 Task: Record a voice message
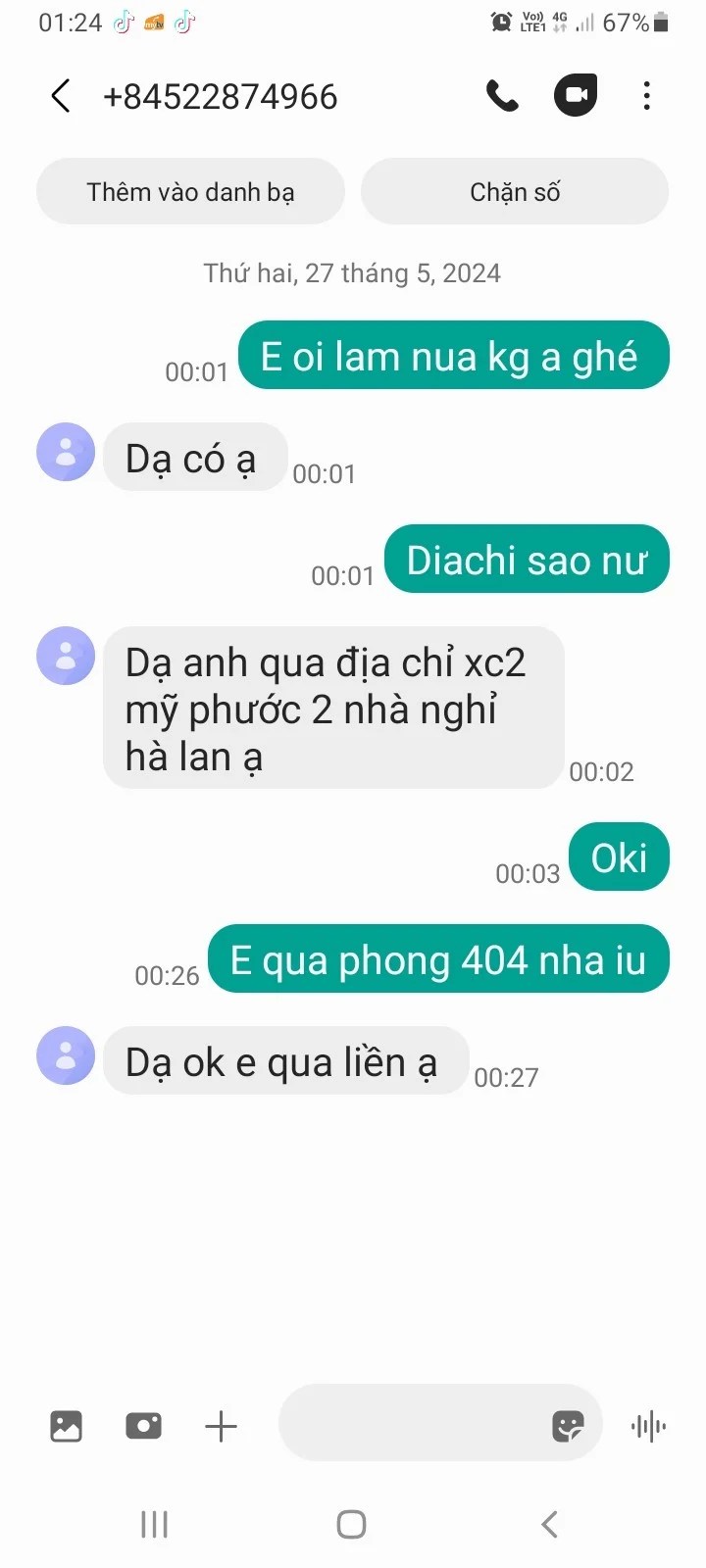point(648,1426)
